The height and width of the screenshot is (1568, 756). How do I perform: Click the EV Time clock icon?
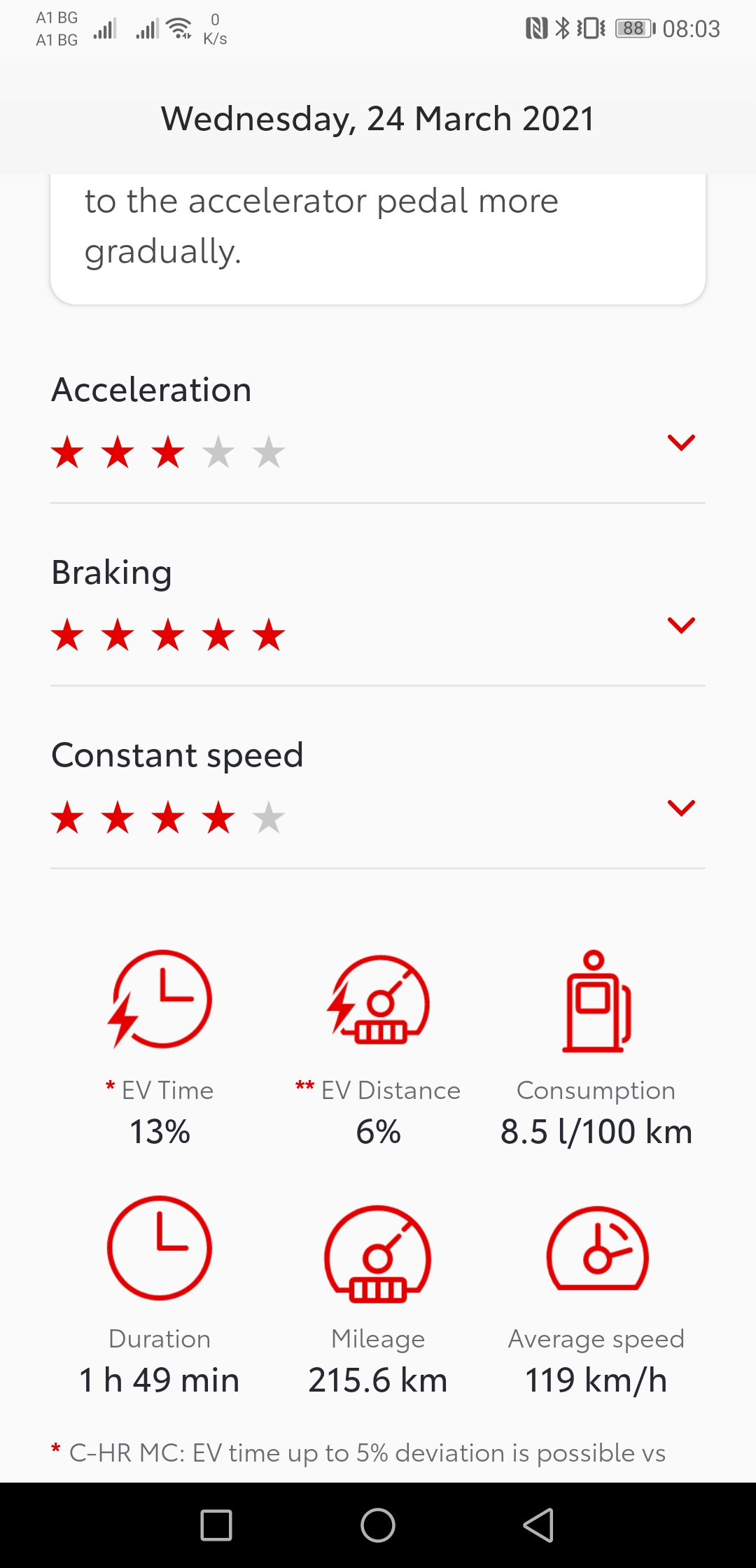pos(160,1000)
